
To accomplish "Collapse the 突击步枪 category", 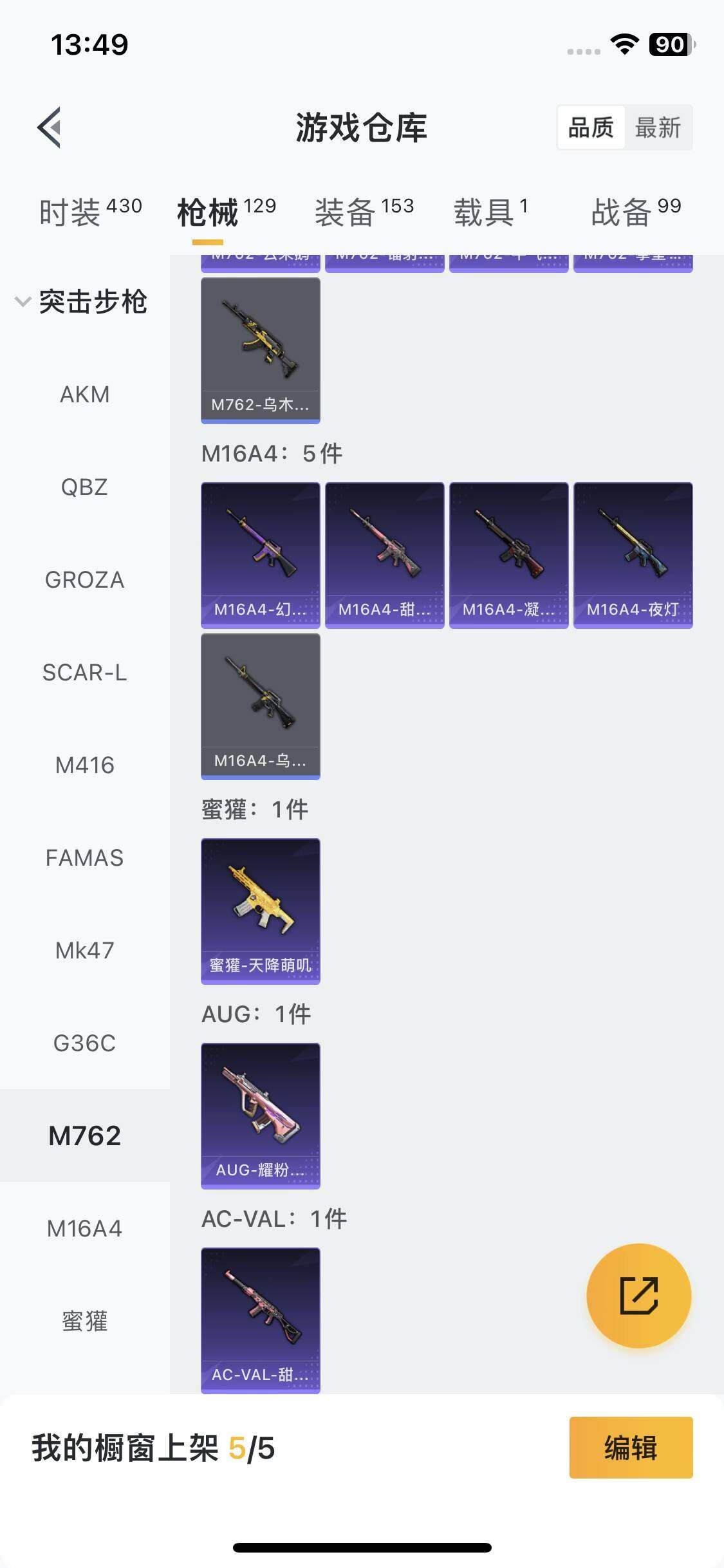I will pos(23,301).
